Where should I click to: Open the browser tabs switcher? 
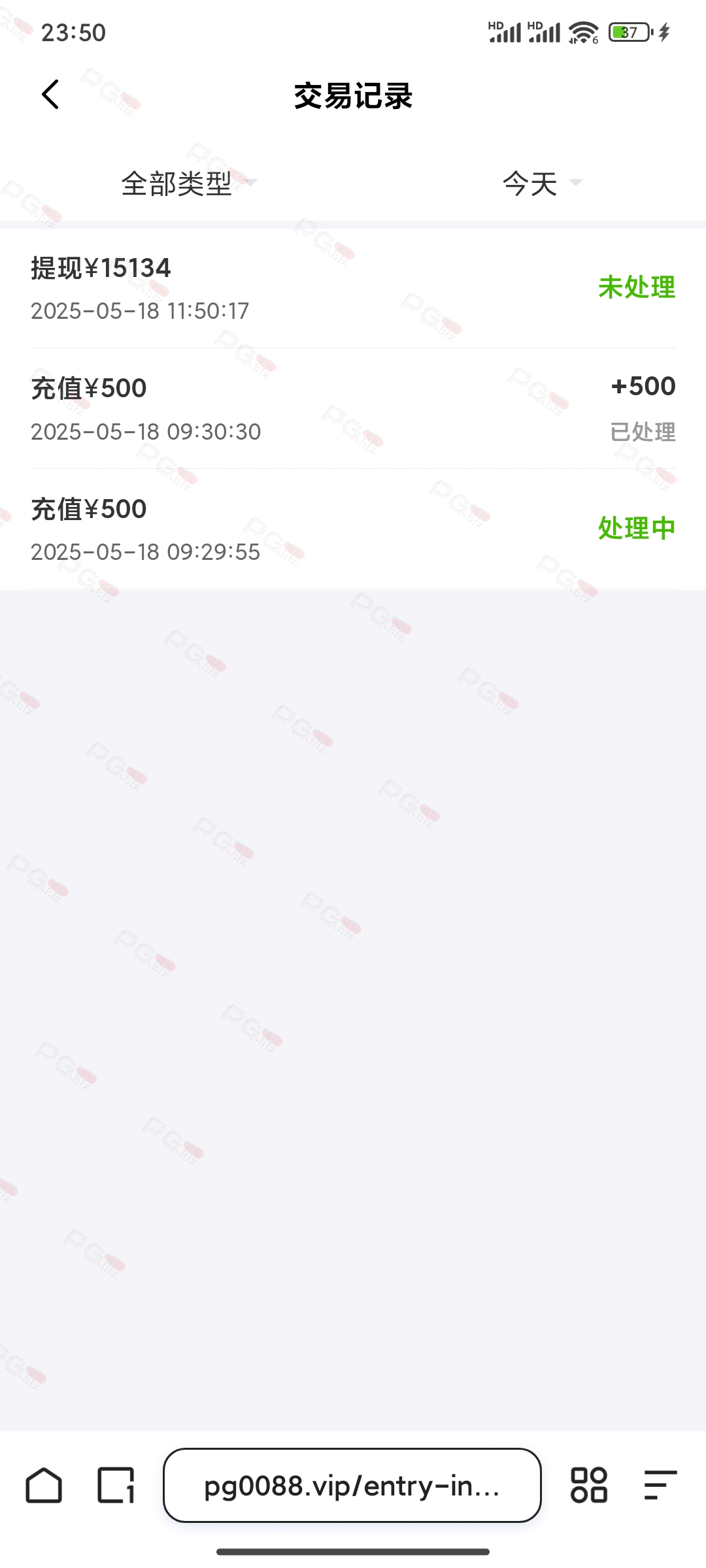(116, 1485)
